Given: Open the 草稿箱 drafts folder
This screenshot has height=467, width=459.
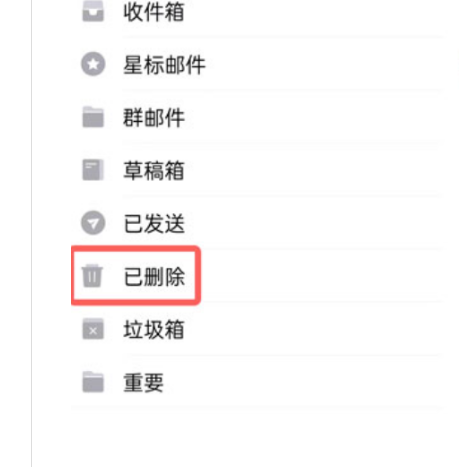Looking at the screenshot, I should point(257,170).
